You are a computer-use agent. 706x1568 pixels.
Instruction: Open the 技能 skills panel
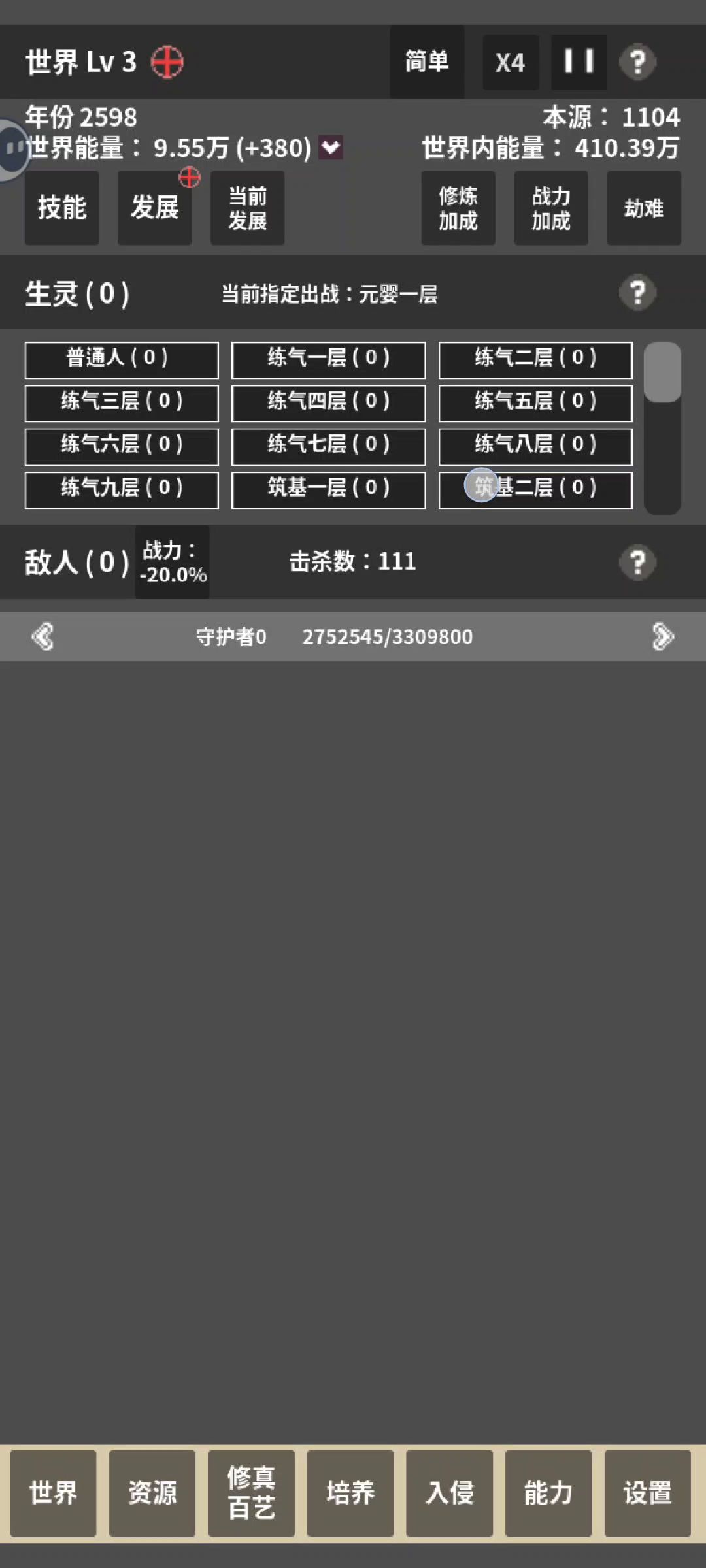click(62, 208)
